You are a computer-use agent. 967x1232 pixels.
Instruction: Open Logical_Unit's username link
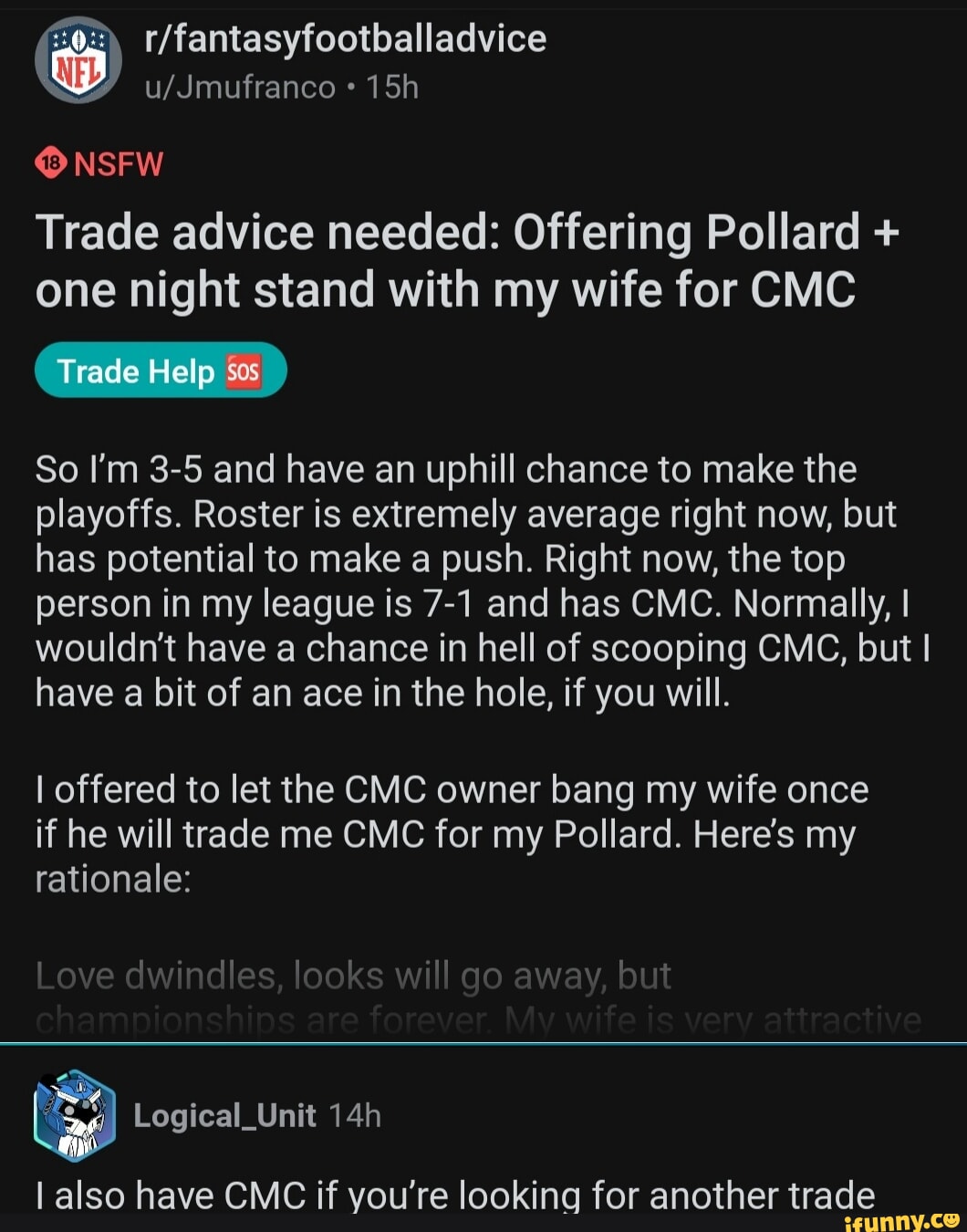point(224,1115)
